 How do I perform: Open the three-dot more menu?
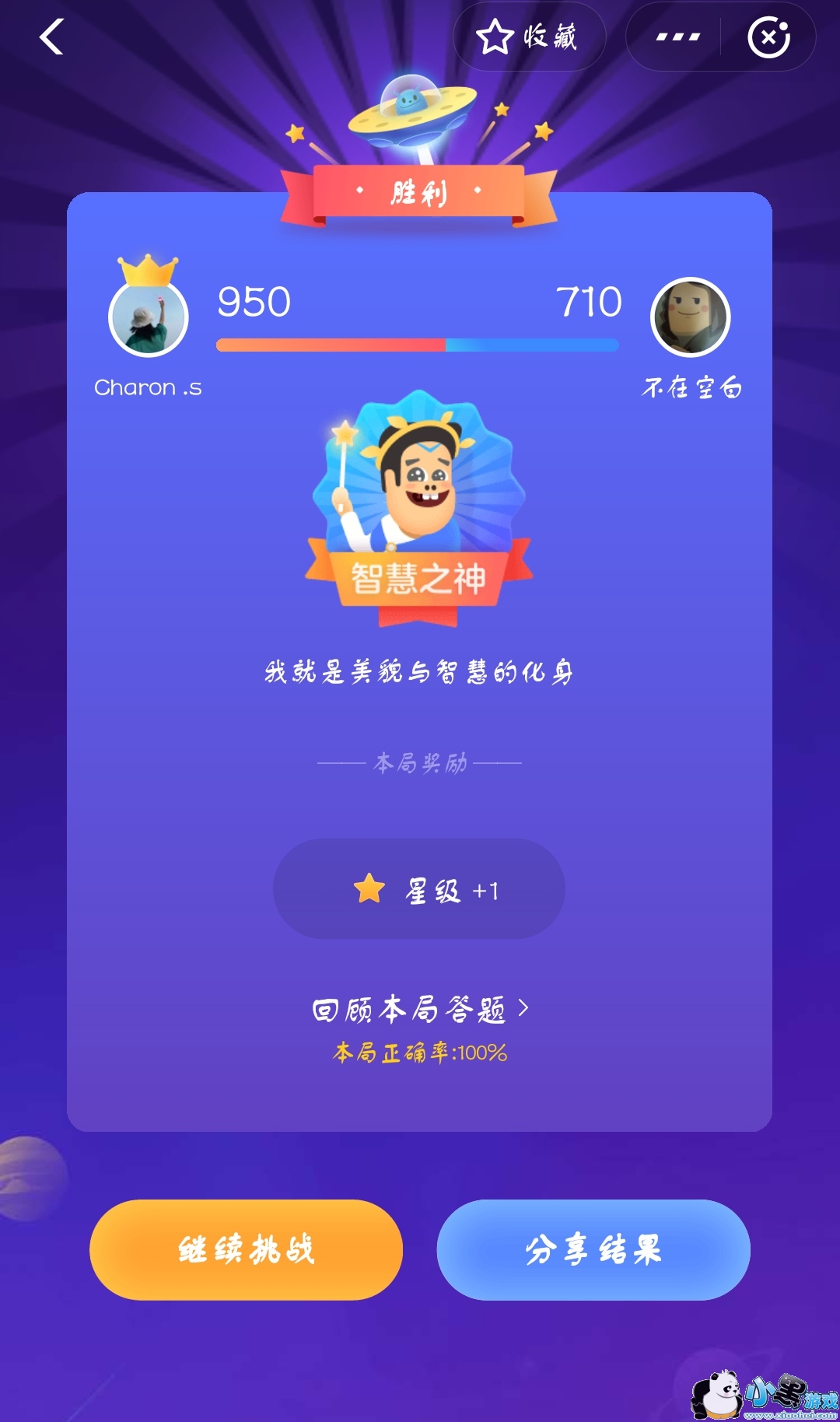click(x=677, y=37)
